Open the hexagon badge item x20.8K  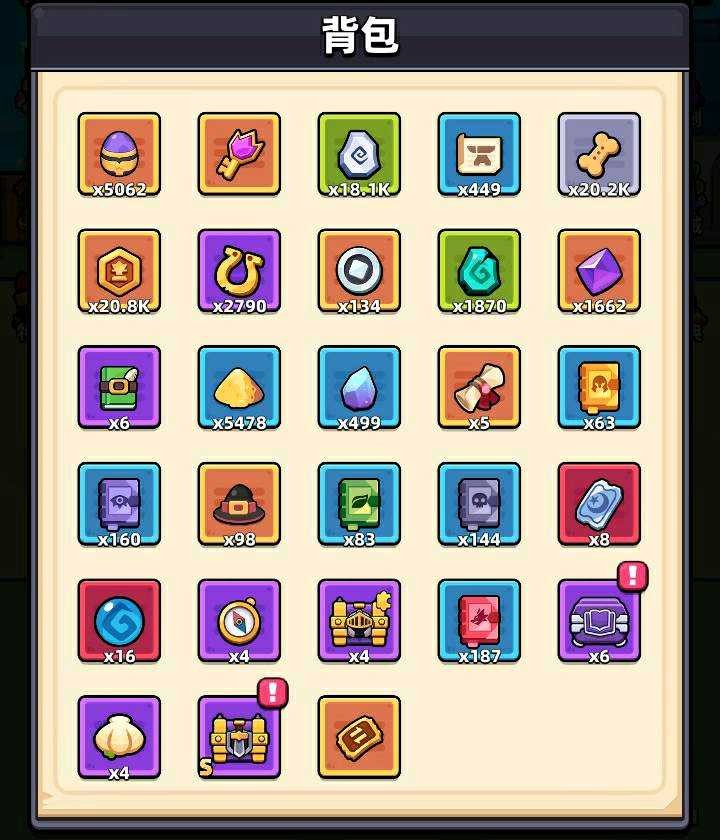coord(119,271)
